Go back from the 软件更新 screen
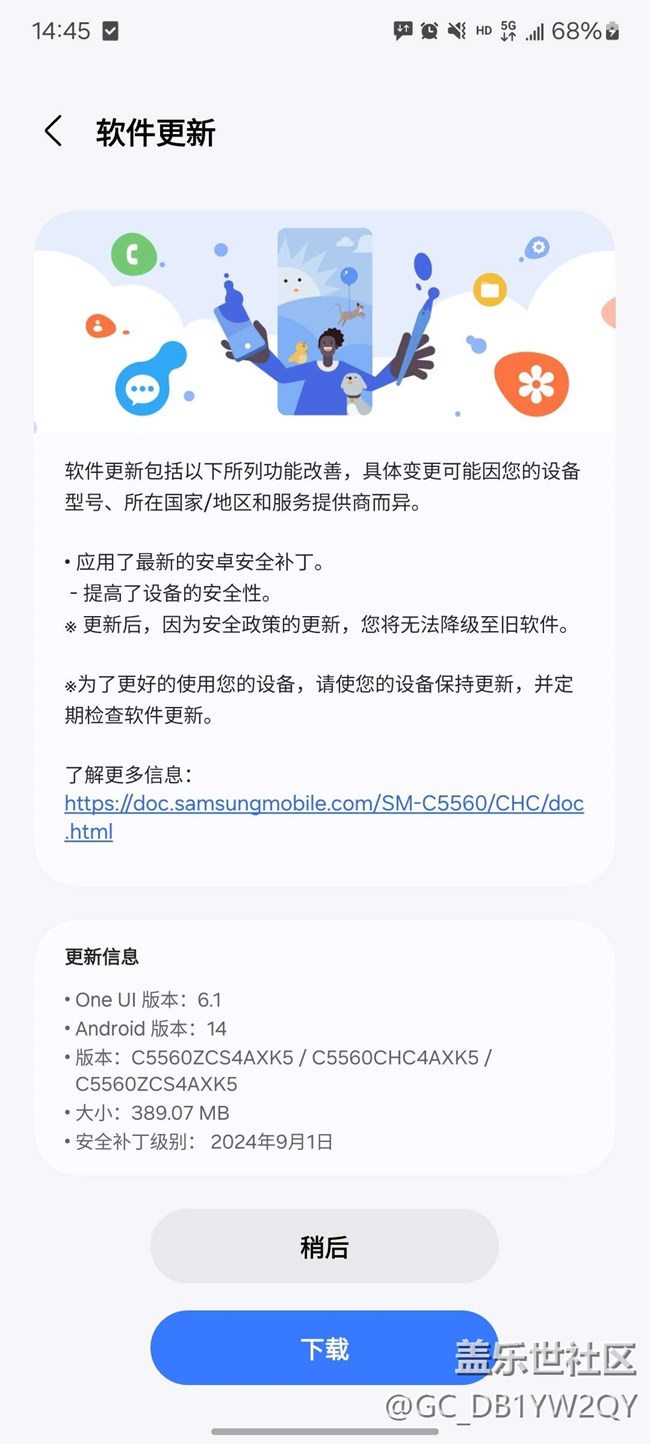The image size is (650, 1444). (53, 132)
